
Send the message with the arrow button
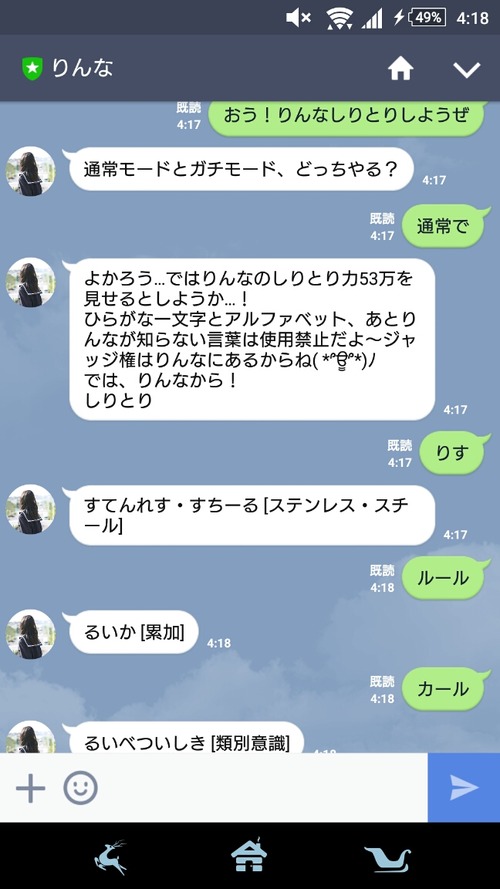click(x=464, y=788)
